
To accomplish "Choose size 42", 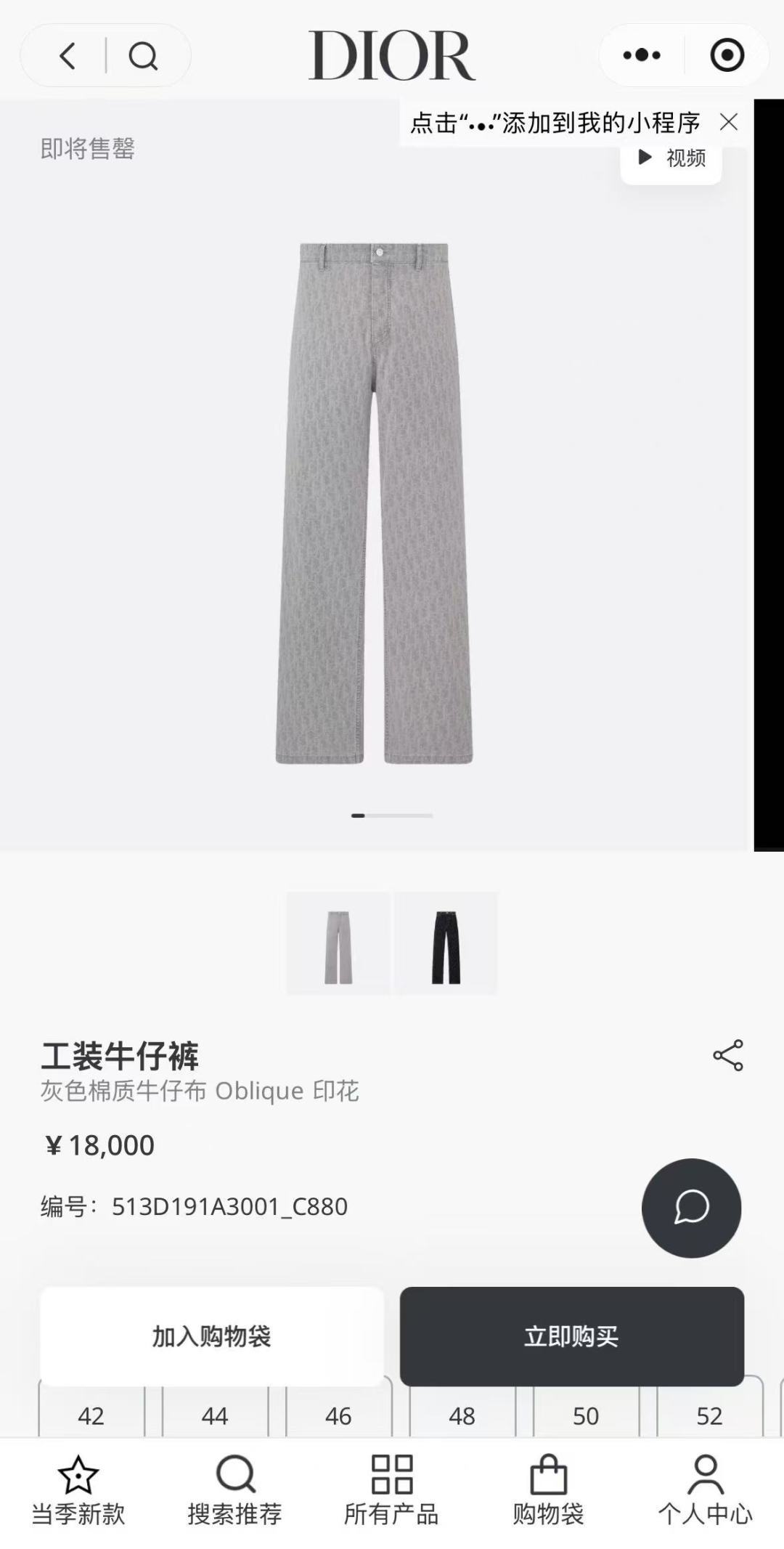I will click(91, 1415).
